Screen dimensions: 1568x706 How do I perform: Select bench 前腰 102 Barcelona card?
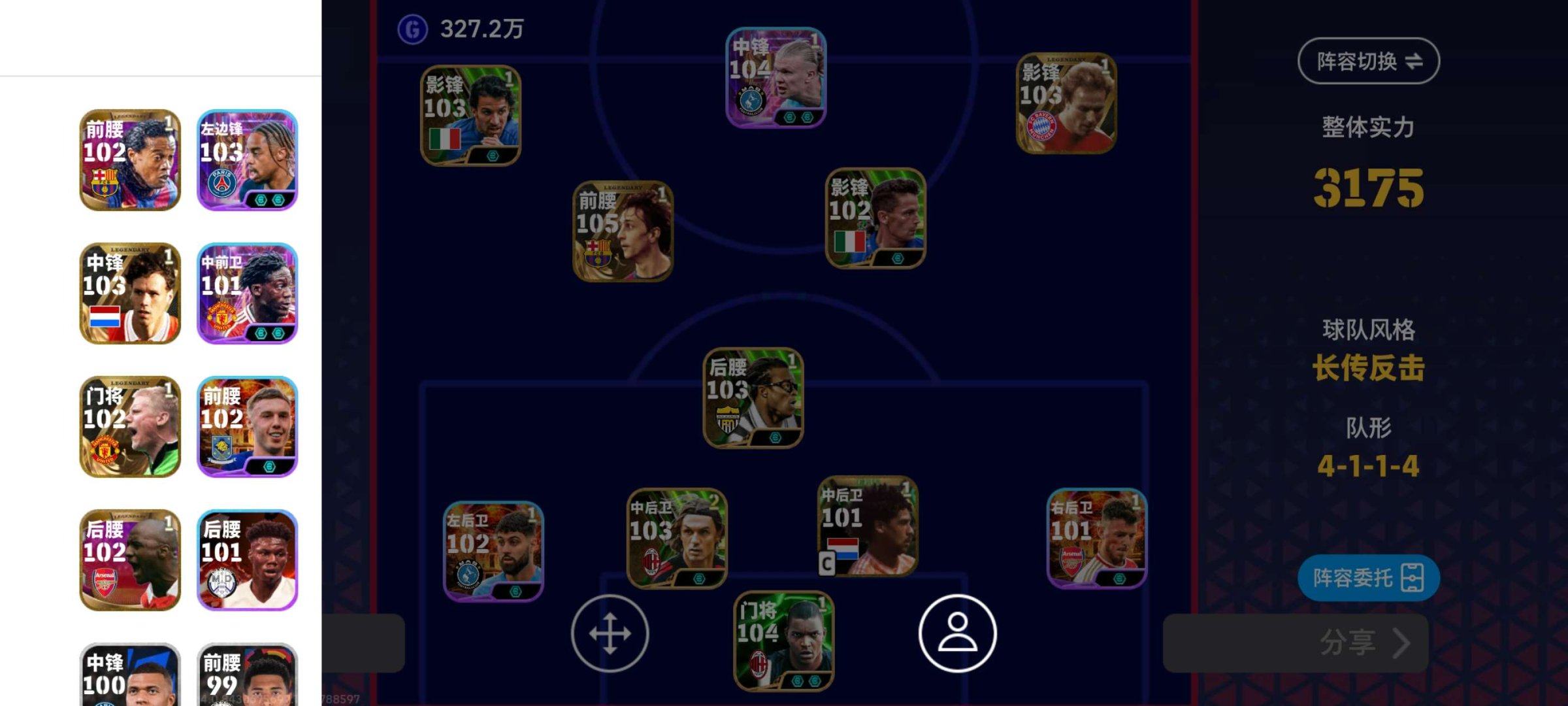[x=130, y=160]
